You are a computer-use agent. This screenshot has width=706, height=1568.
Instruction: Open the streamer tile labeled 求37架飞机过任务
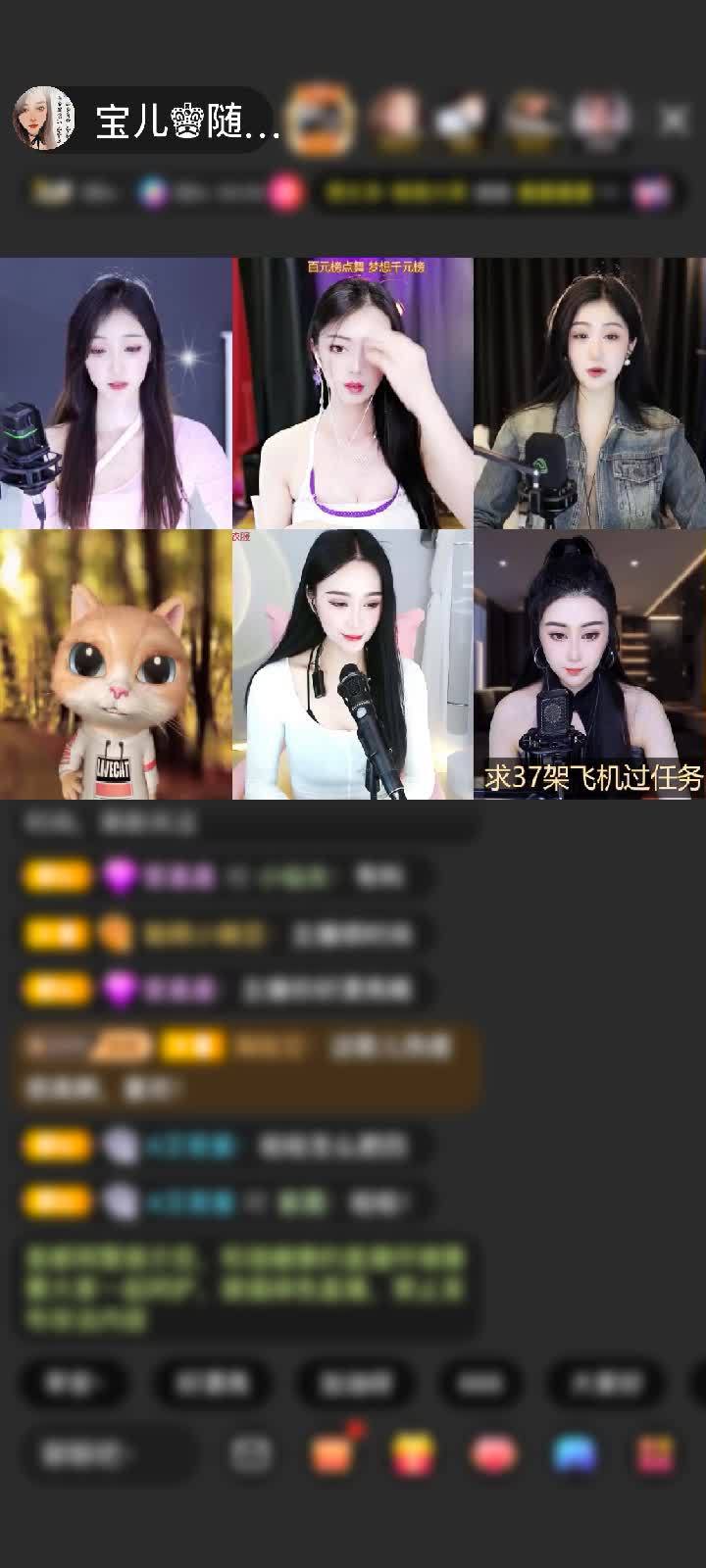[589, 664]
